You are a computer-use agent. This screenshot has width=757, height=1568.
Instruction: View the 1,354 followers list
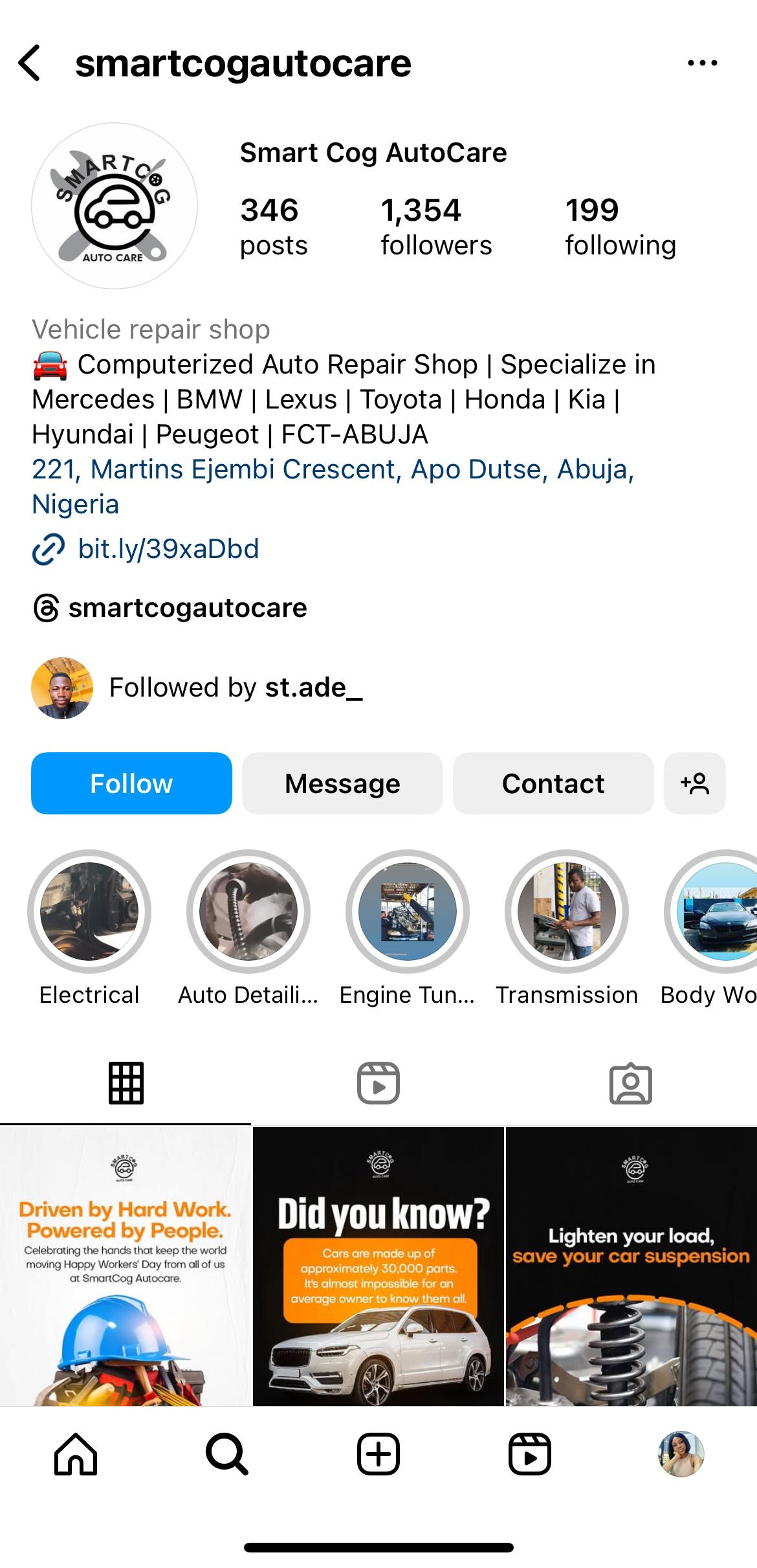tap(436, 227)
